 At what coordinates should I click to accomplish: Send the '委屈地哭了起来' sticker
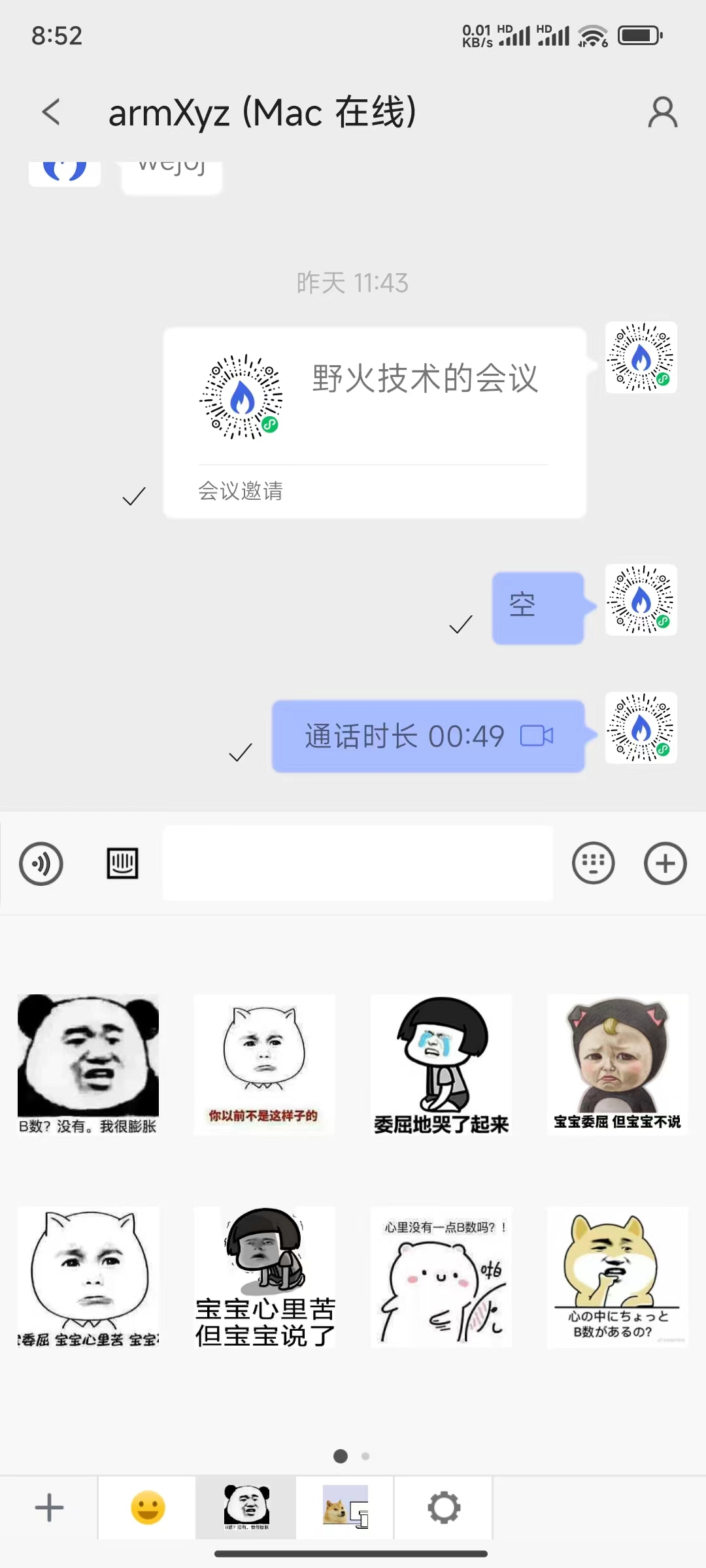click(441, 1064)
